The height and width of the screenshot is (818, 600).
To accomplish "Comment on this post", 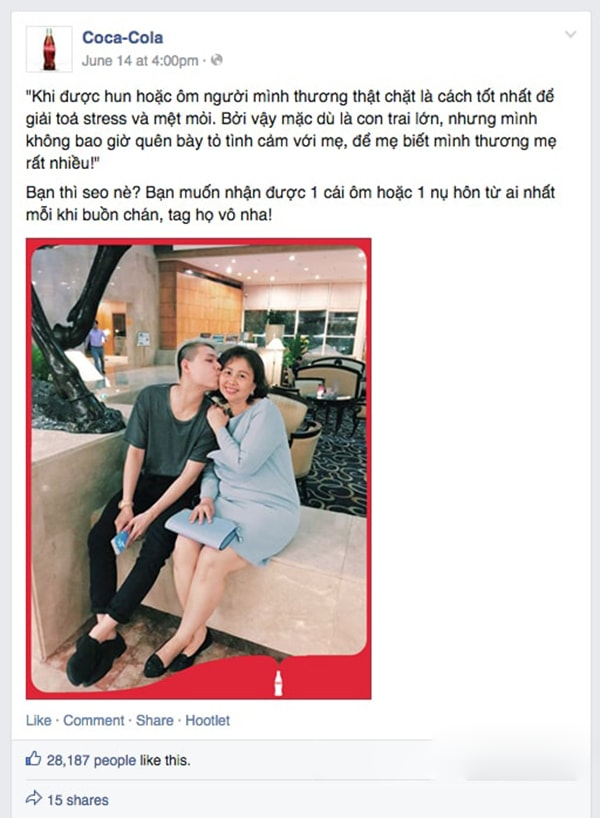I will click(94, 720).
